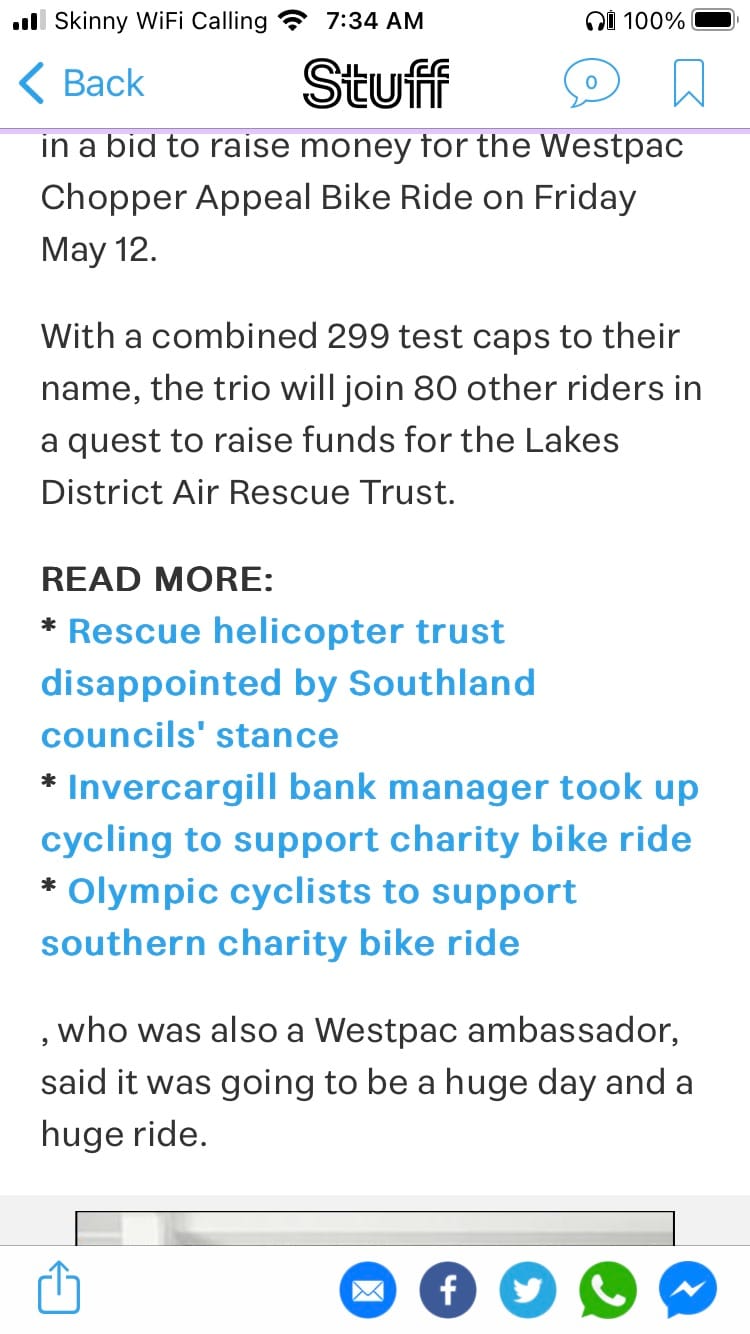Image resolution: width=750 pixels, height=1334 pixels.
Task: Bookmark this Stuff article
Action: point(689,84)
